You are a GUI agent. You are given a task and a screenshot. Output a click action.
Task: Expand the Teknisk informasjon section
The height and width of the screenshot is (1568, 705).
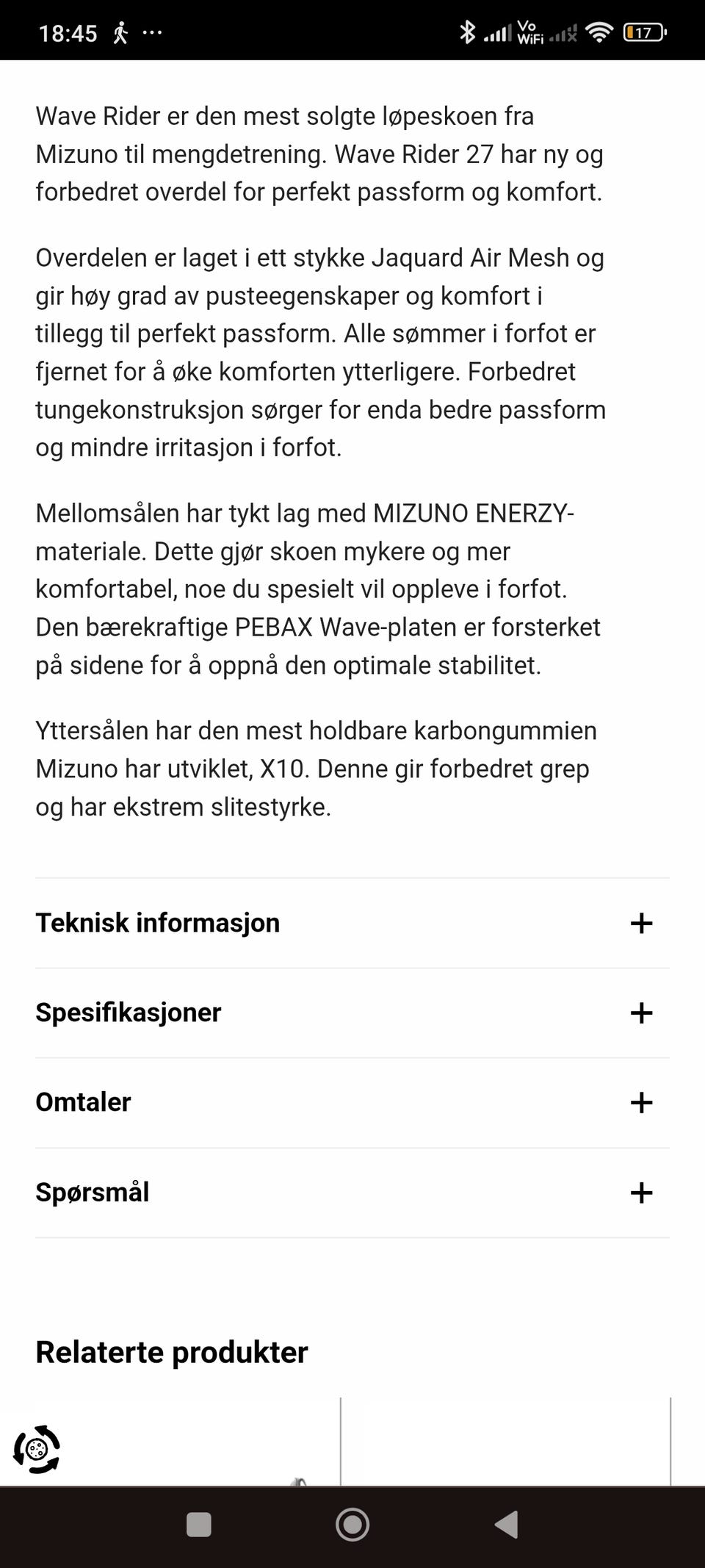tap(642, 924)
